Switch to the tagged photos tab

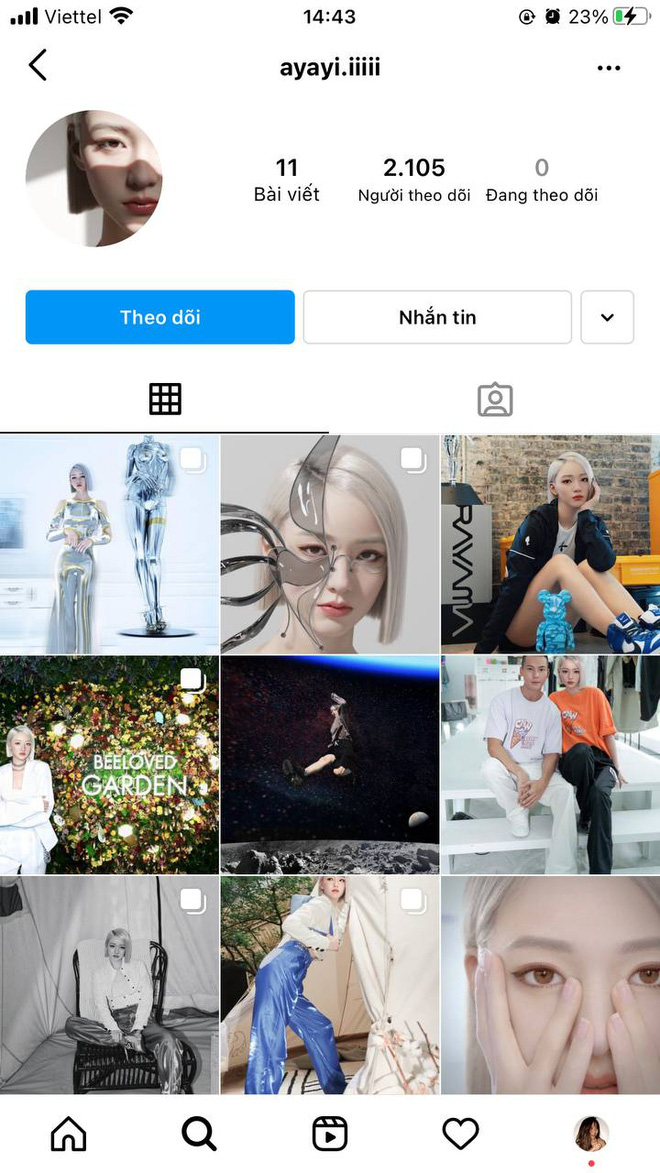pos(495,399)
